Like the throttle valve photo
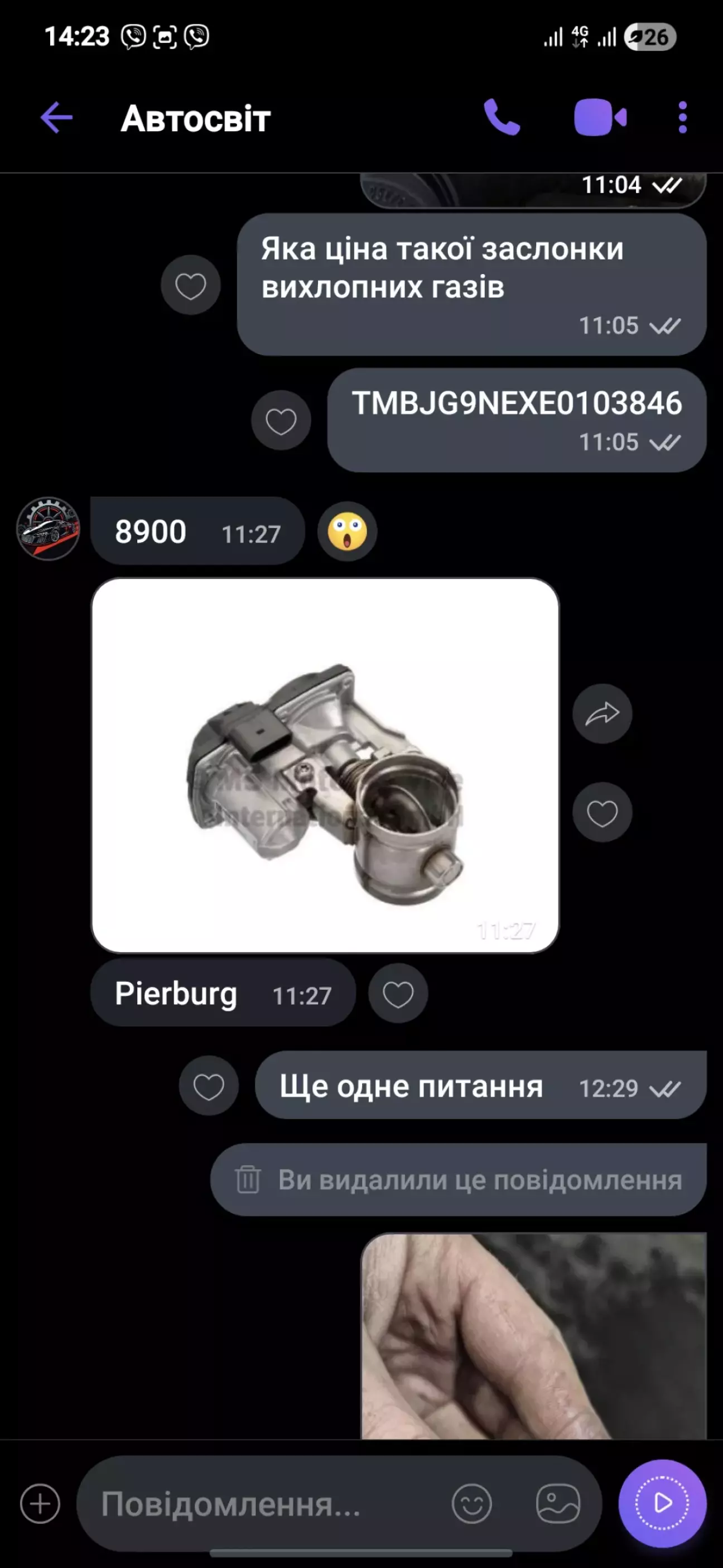The width and height of the screenshot is (723, 1568). point(602,813)
